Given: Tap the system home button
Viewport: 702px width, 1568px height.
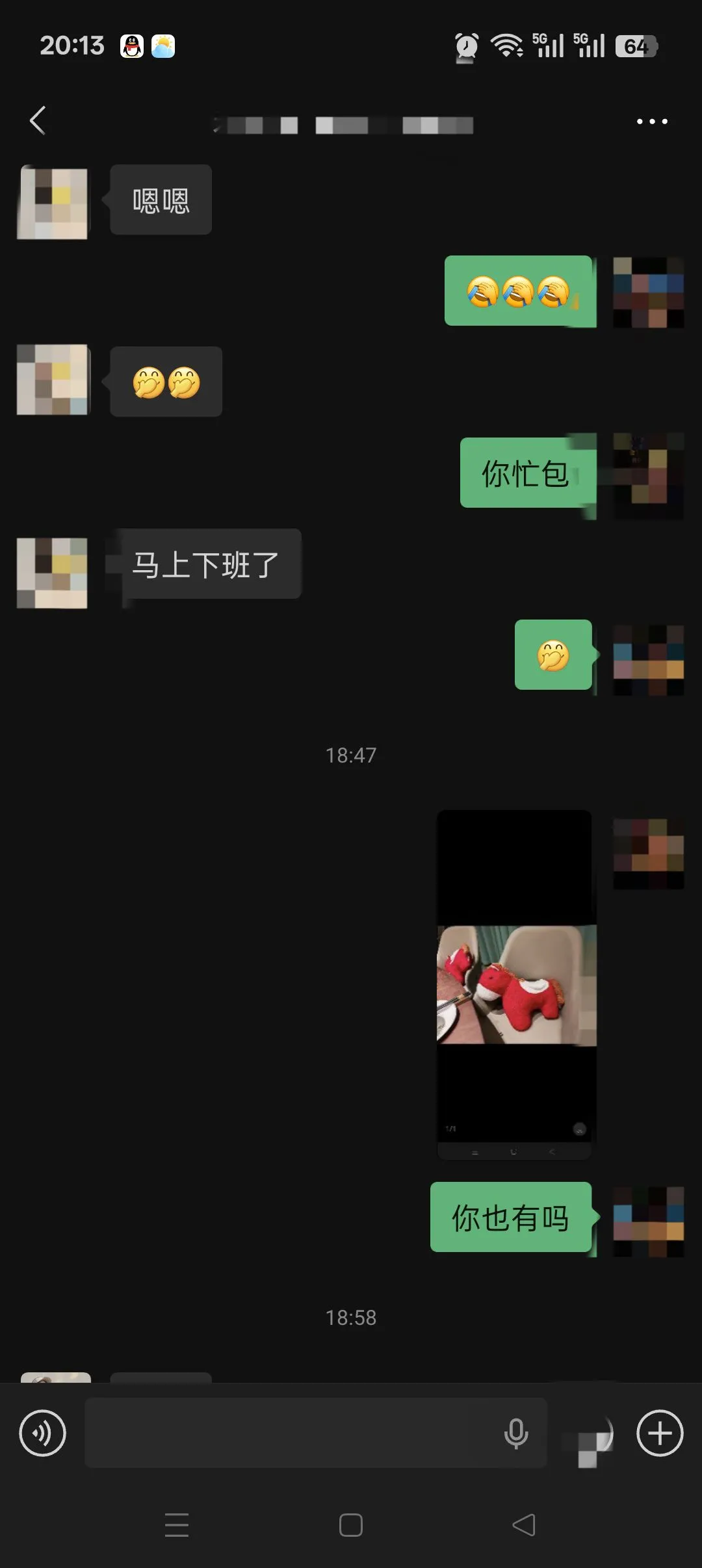Looking at the screenshot, I should [x=351, y=1525].
